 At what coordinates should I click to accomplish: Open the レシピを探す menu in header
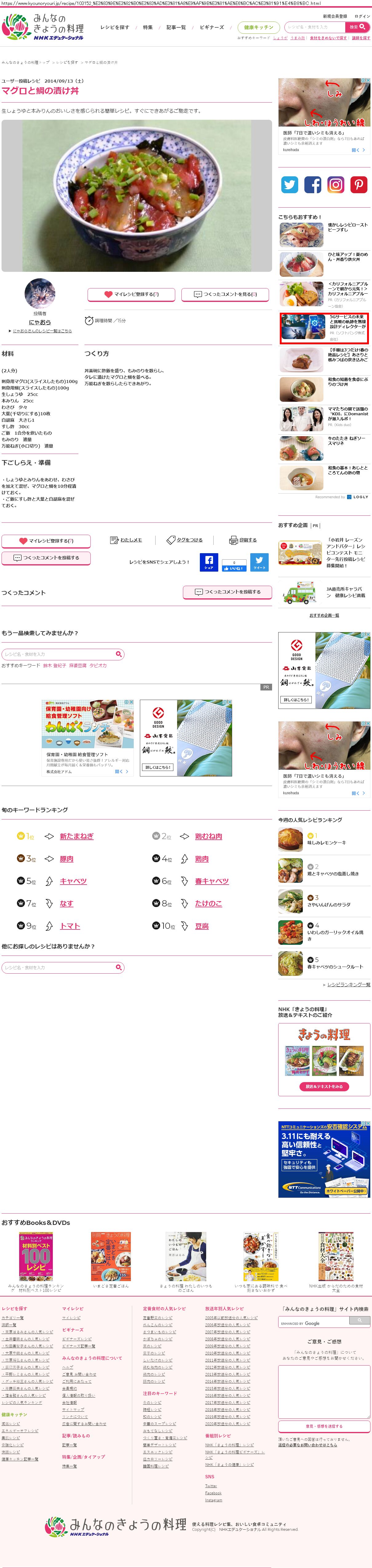pyautogui.click(x=114, y=27)
